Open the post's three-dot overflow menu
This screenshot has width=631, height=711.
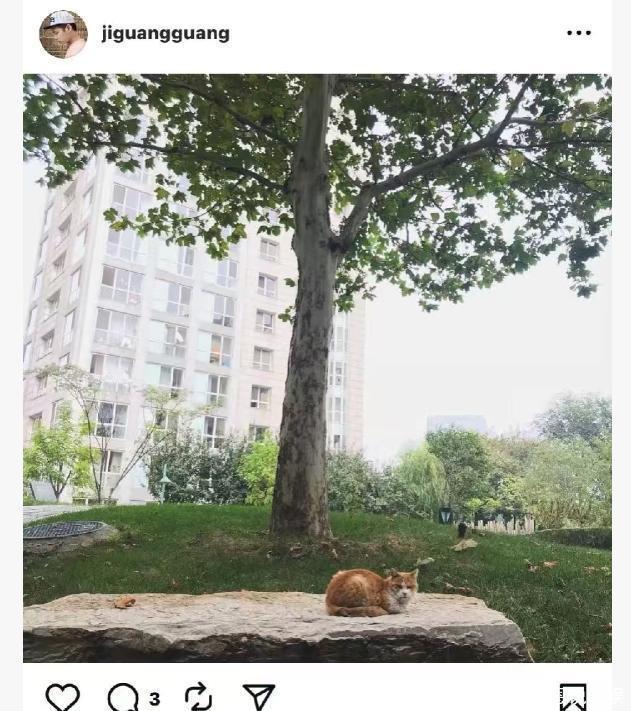point(579,33)
